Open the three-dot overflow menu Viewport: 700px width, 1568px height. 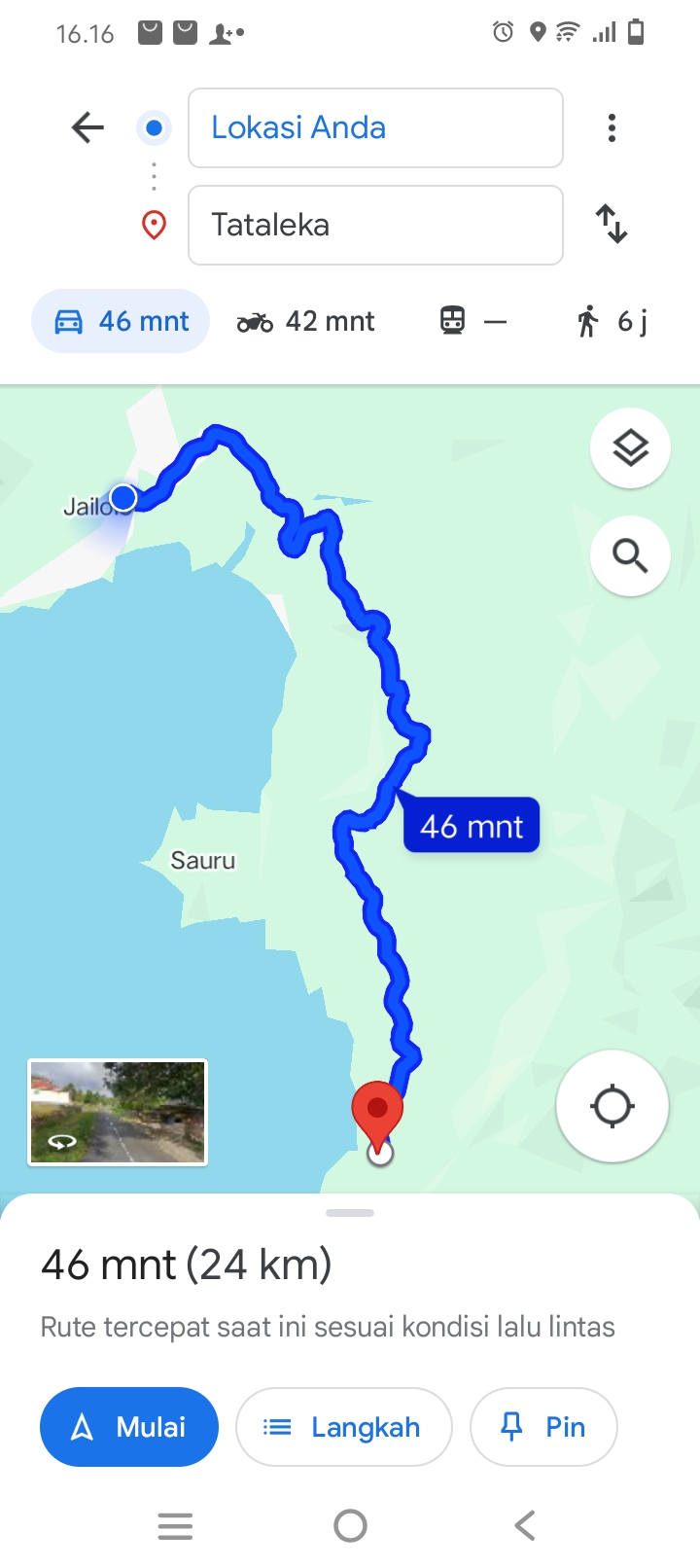click(x=612, y=127)
